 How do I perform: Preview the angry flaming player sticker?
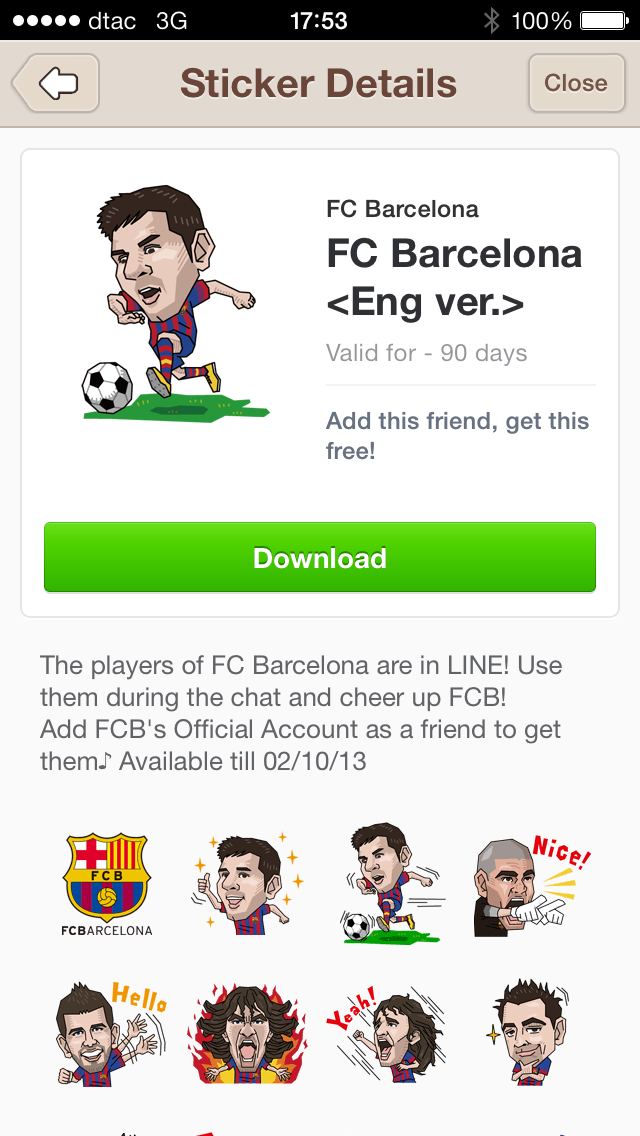coord(246,1032)
